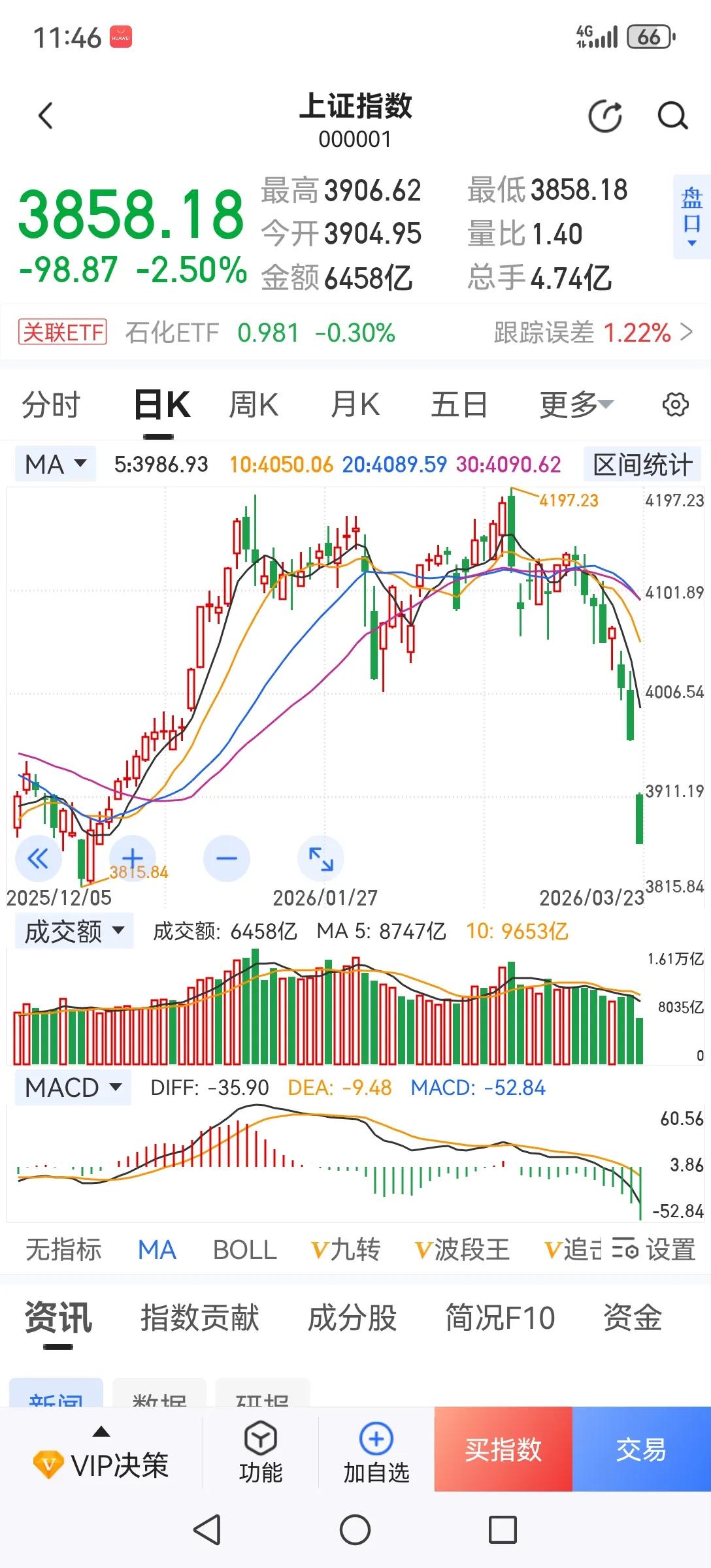Zoom in on the candlestick chart
The height and width of the screenshot is (1568, 711).
pos(133,858)
